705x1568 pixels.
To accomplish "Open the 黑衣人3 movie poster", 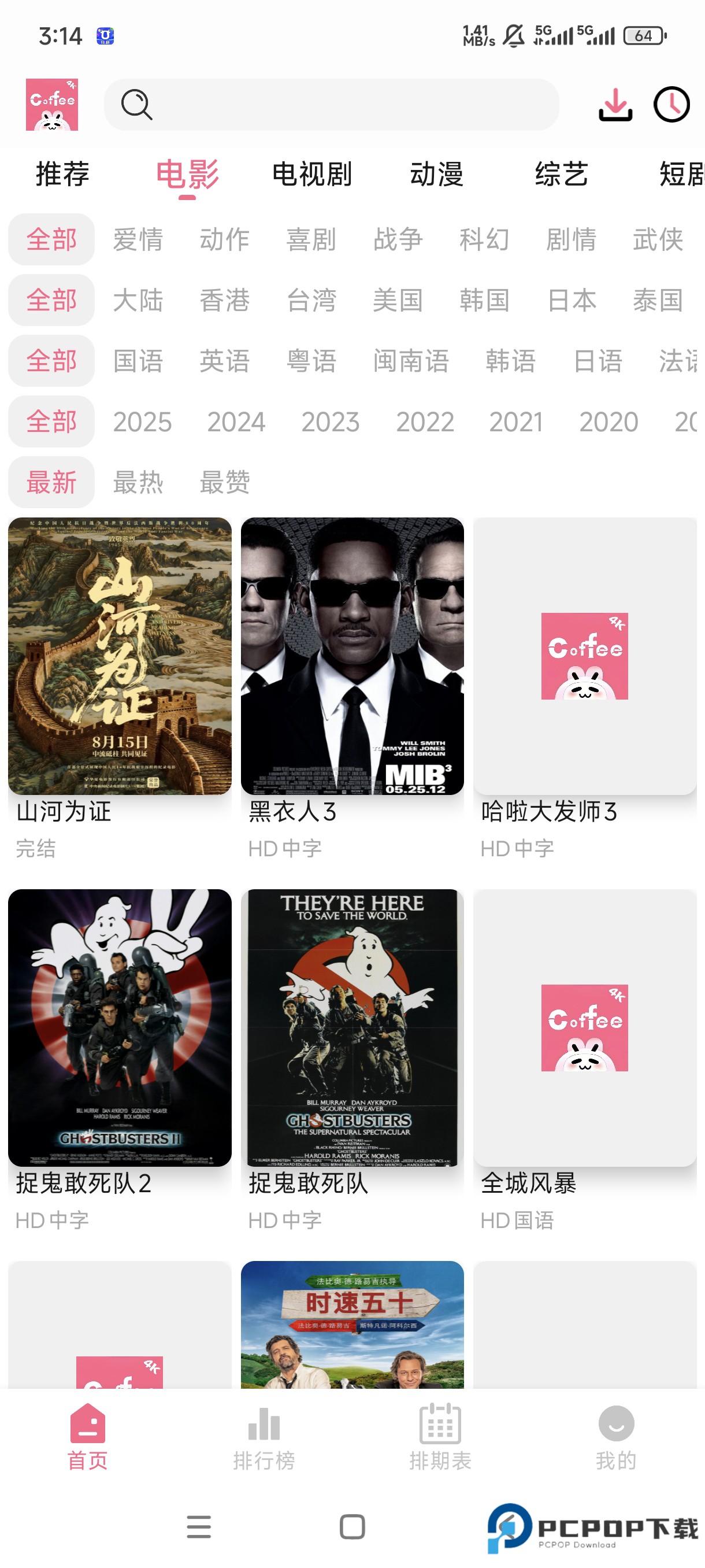I will (353, 657).
